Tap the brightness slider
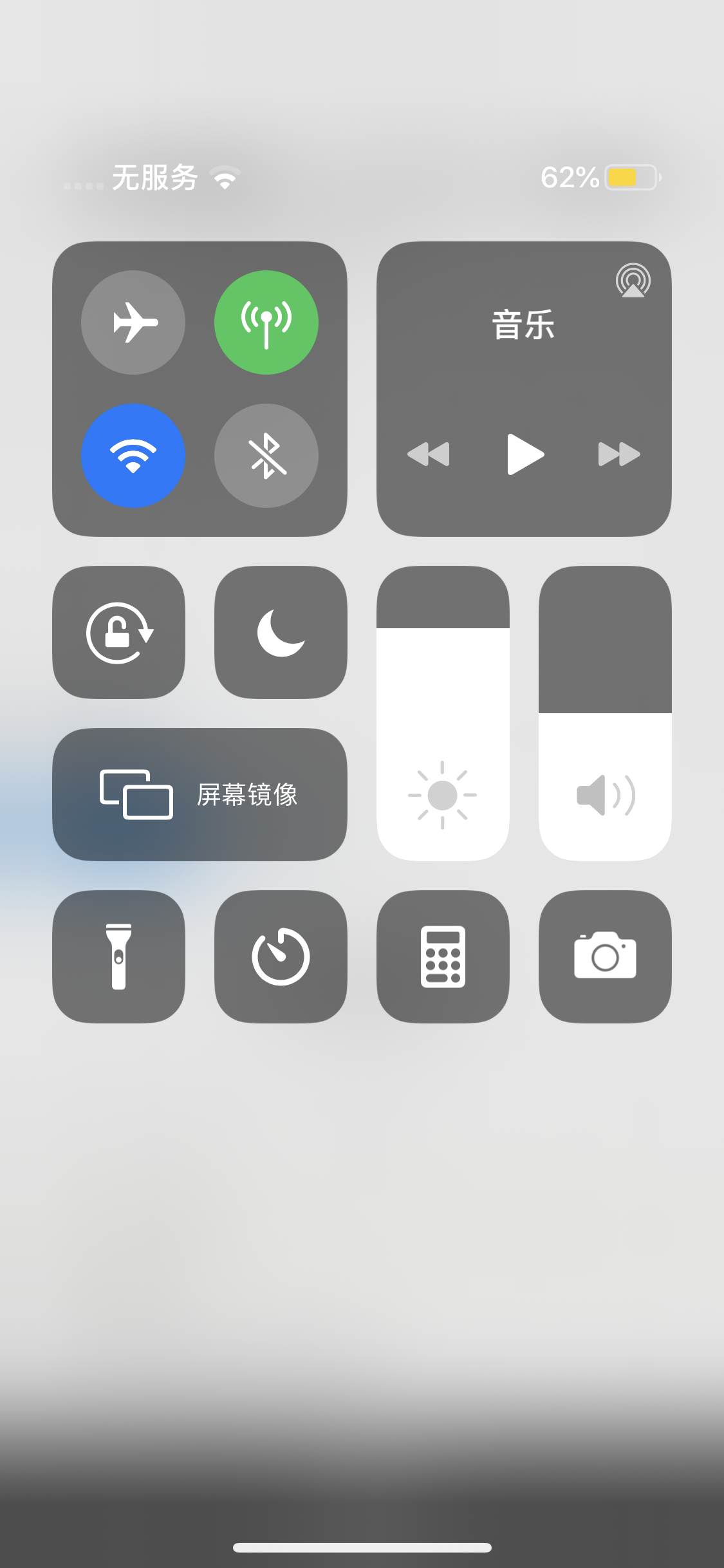The image size is (724, 1568). click(x=443, y=714)
